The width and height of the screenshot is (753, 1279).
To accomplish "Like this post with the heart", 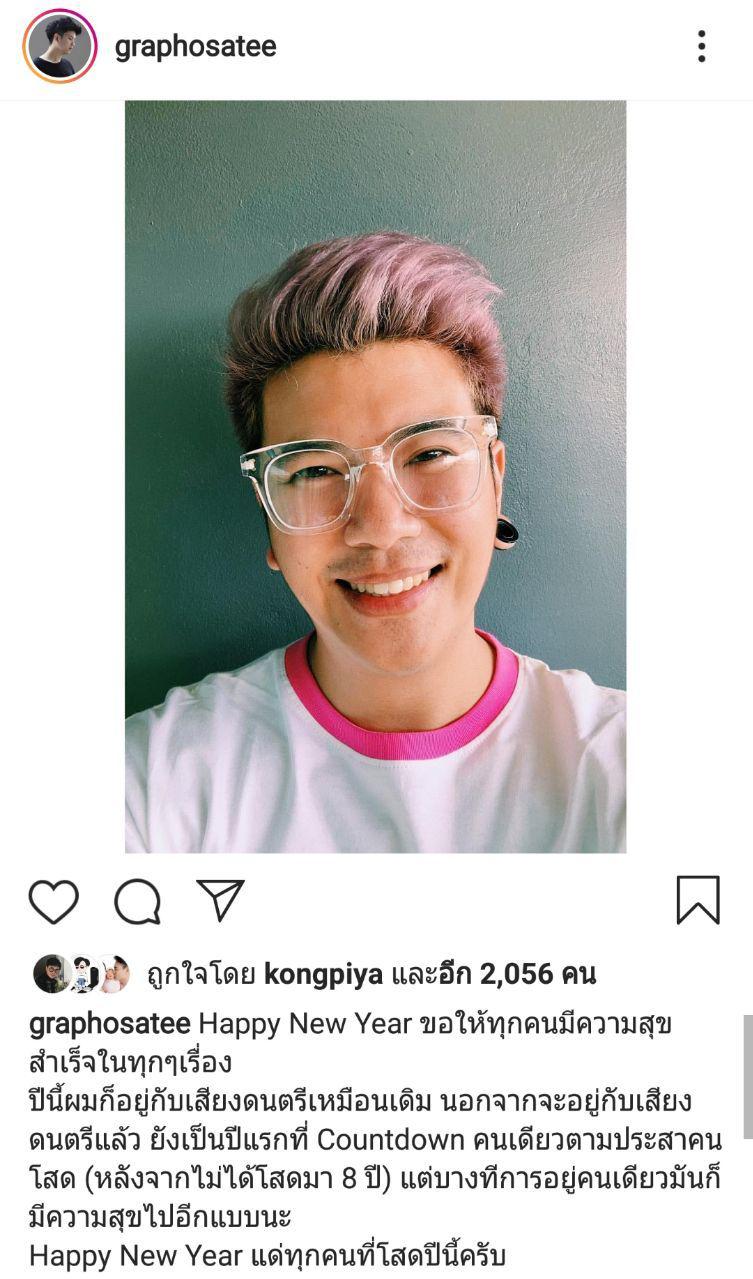I will [54, 901].
